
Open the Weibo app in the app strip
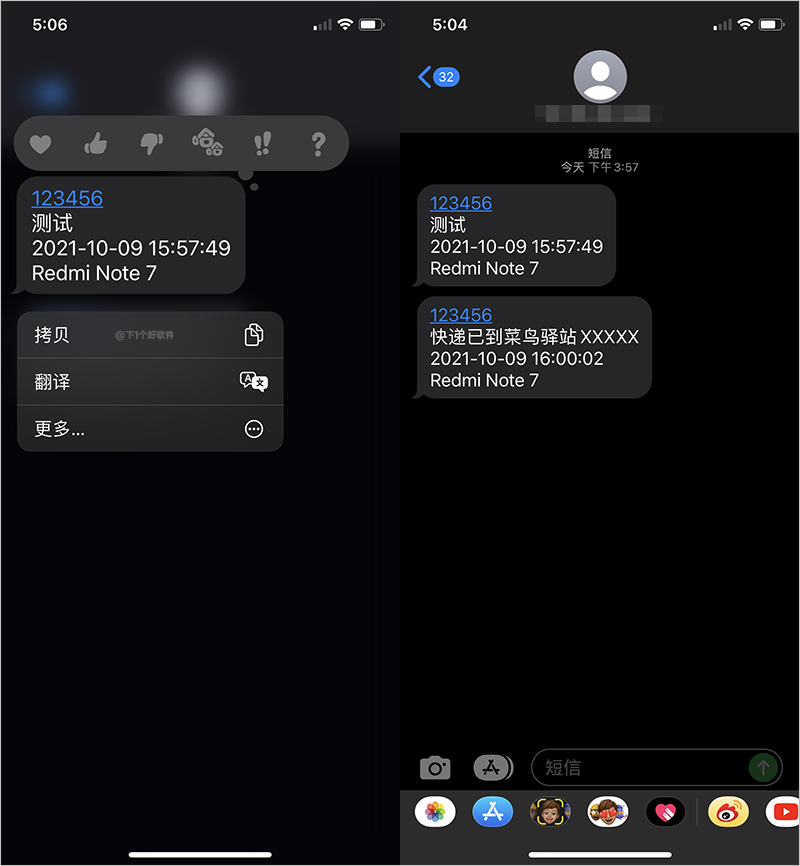(728, 811)
